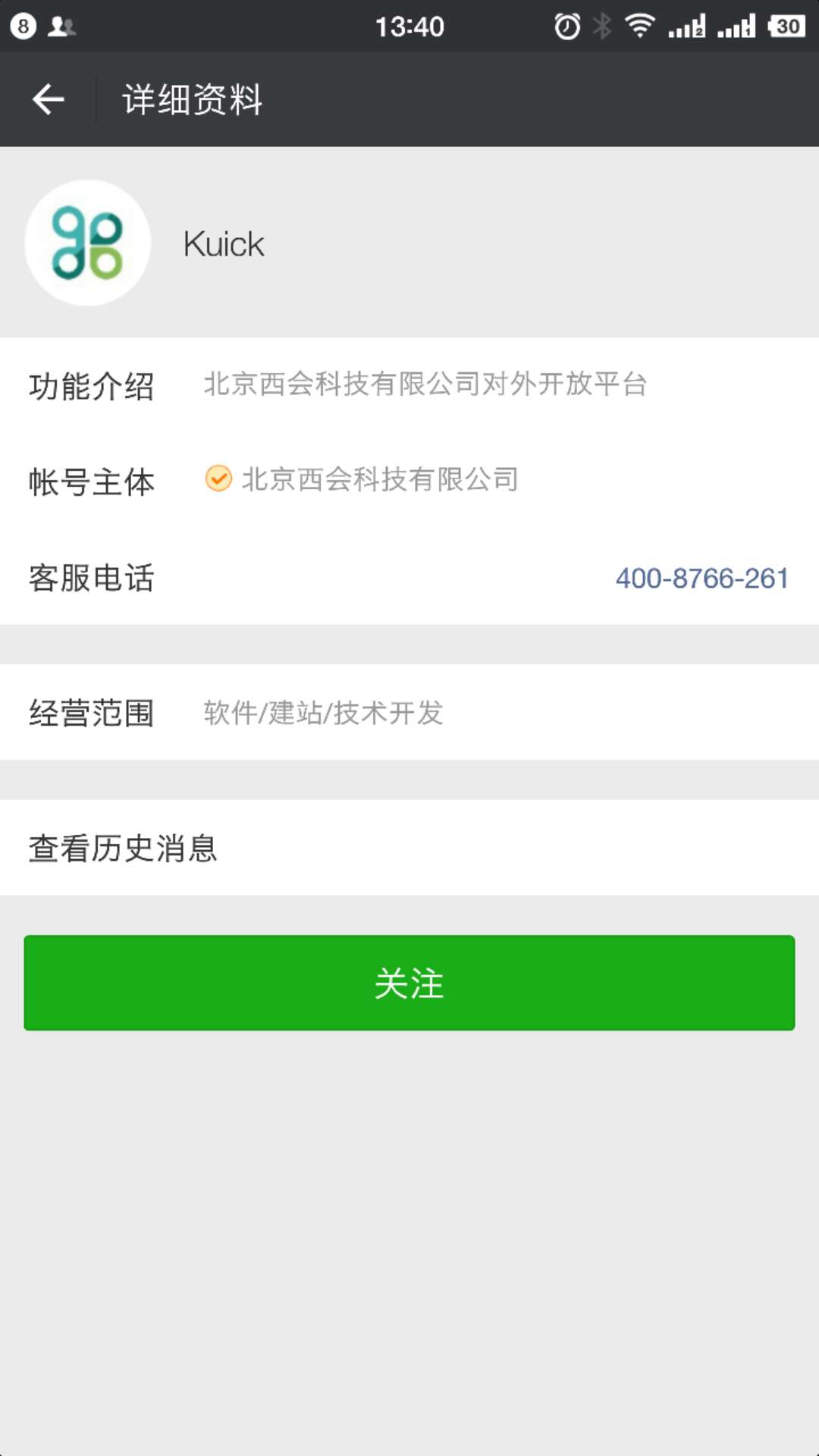This screenshot has width=819, height=1456.
Task: Follow Kuick with the 关注 button
Action: [x=409, y=983]
